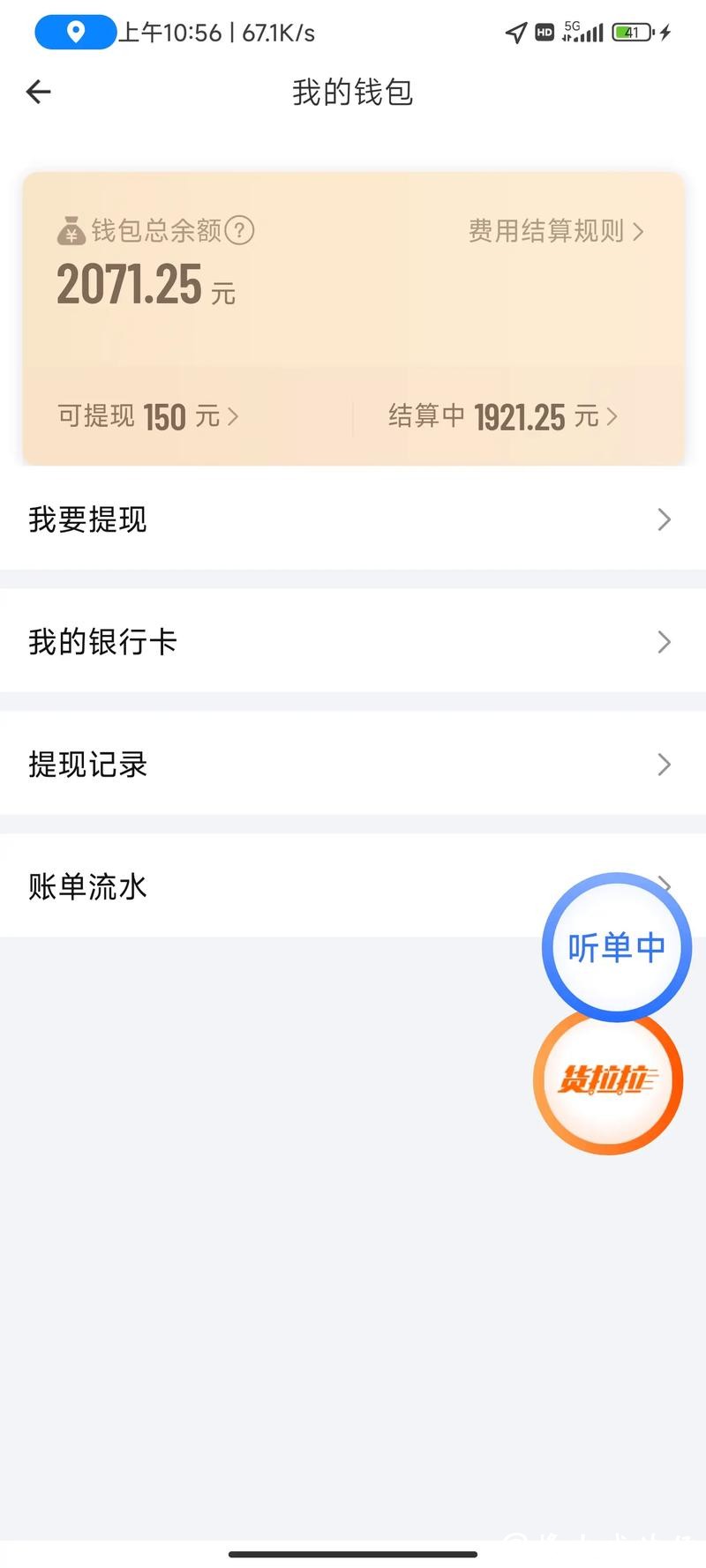Tap the blue location pin in status bar
The height and width of the screenshot is (1568, 706).
75,32
